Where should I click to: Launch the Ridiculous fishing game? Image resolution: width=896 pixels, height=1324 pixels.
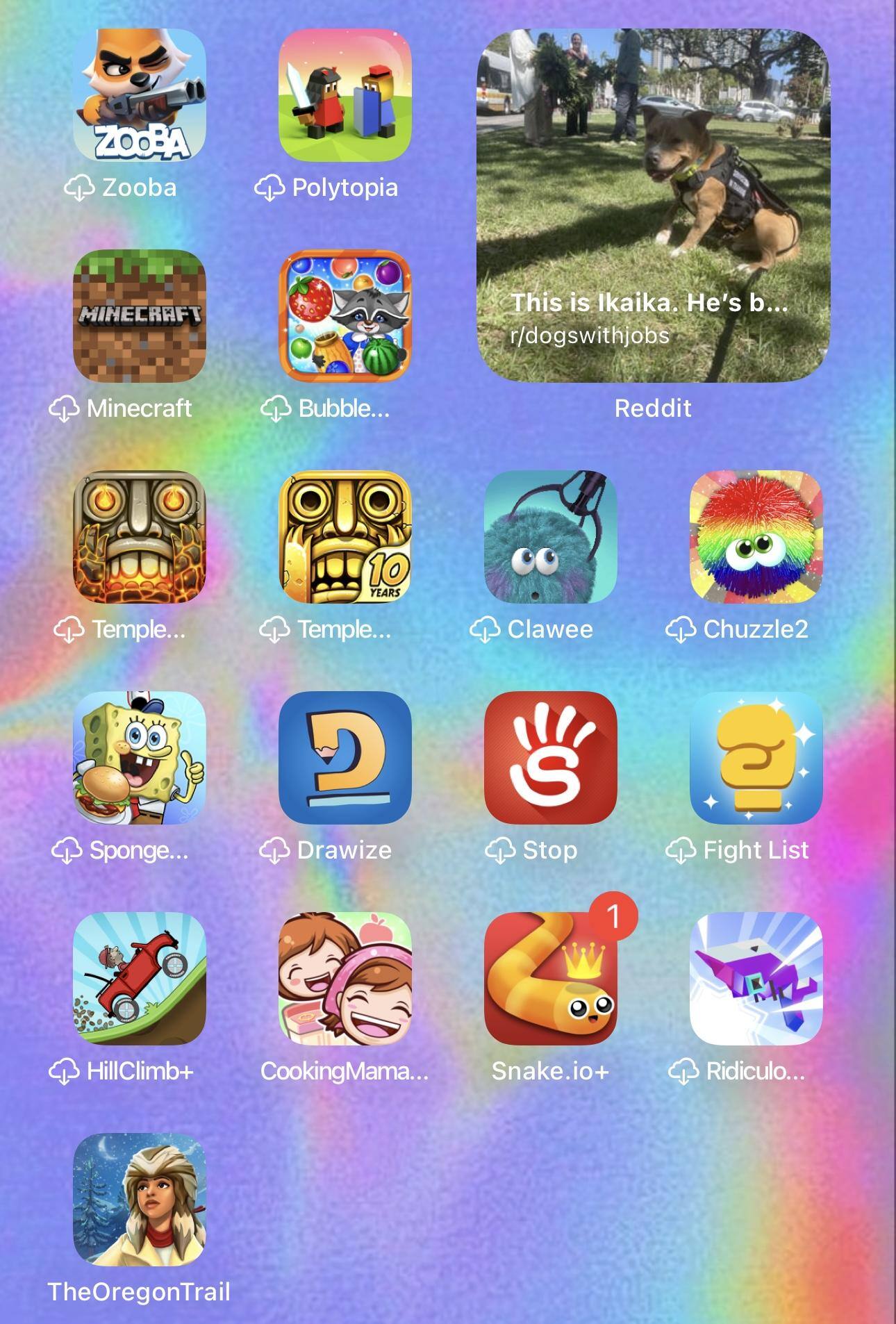click(756, 978)
